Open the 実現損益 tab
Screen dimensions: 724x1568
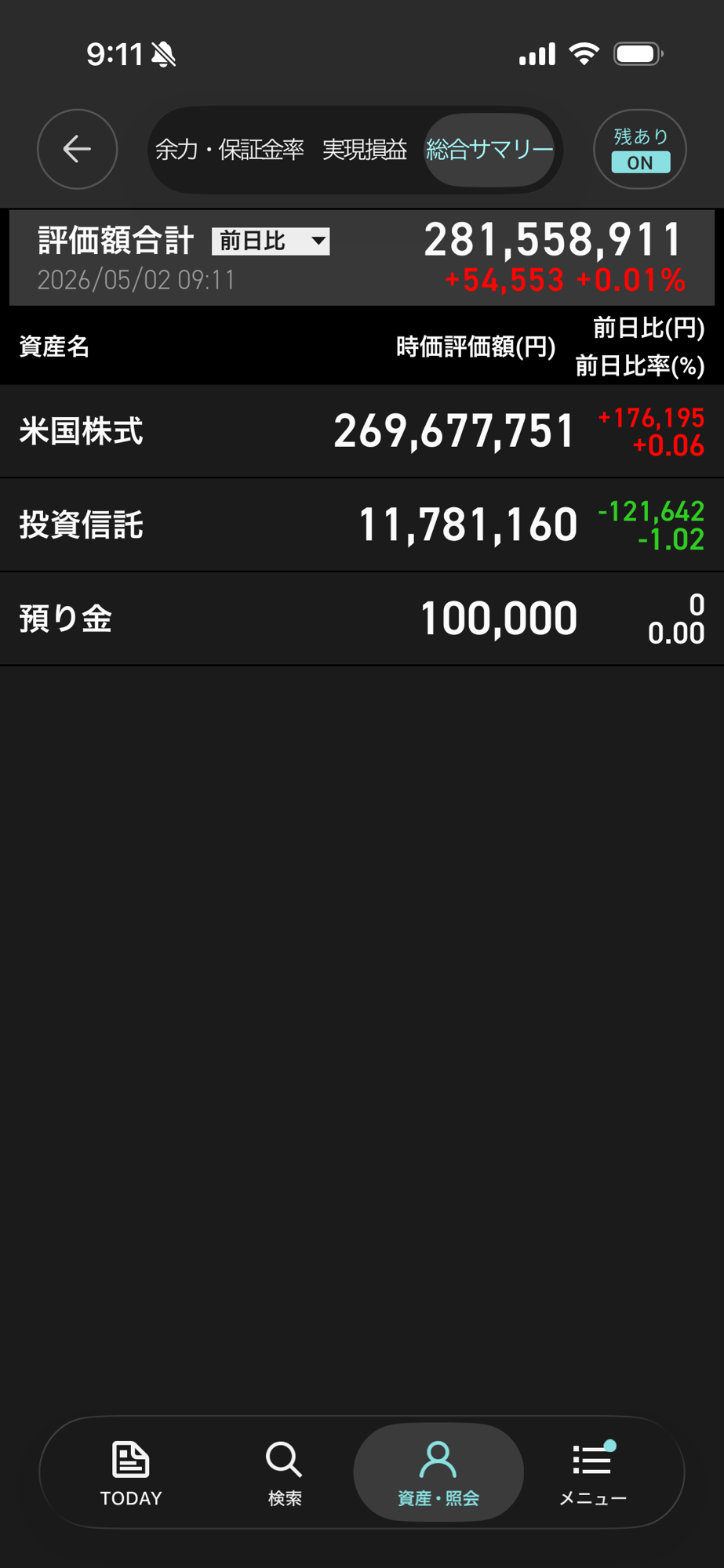[x=365, y=150]
